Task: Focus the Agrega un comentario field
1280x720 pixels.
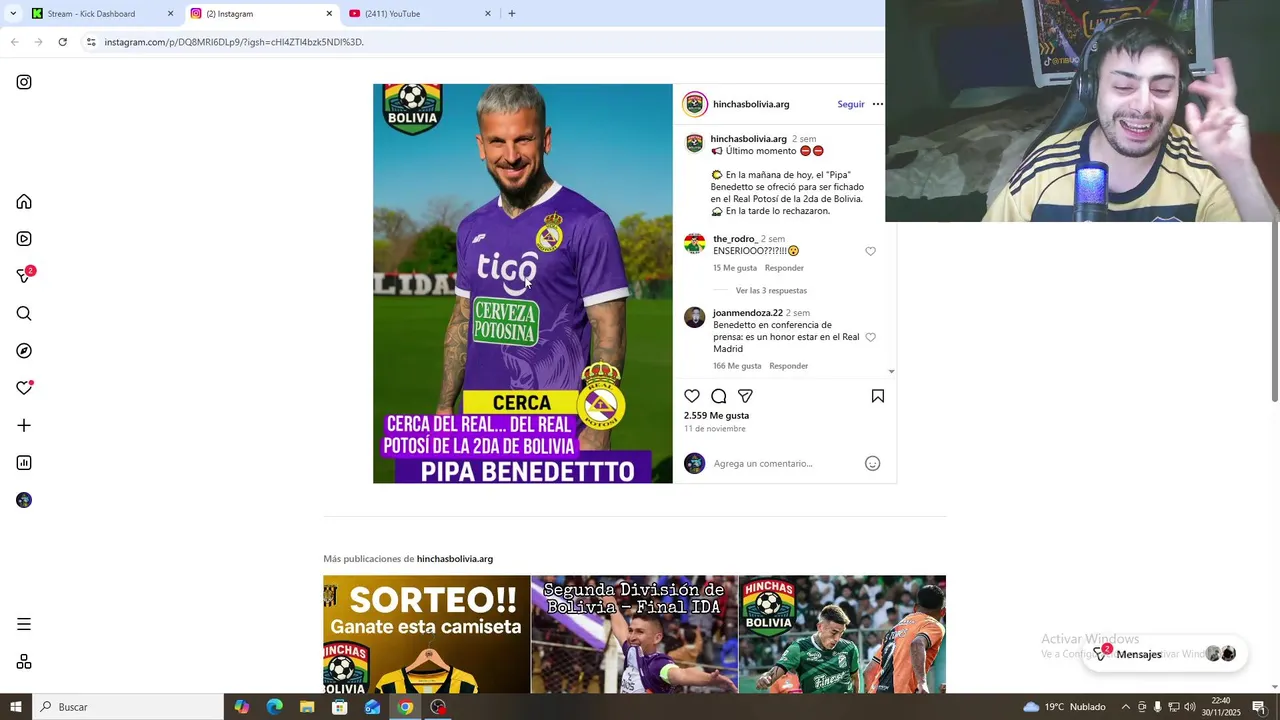Action: 780,463
